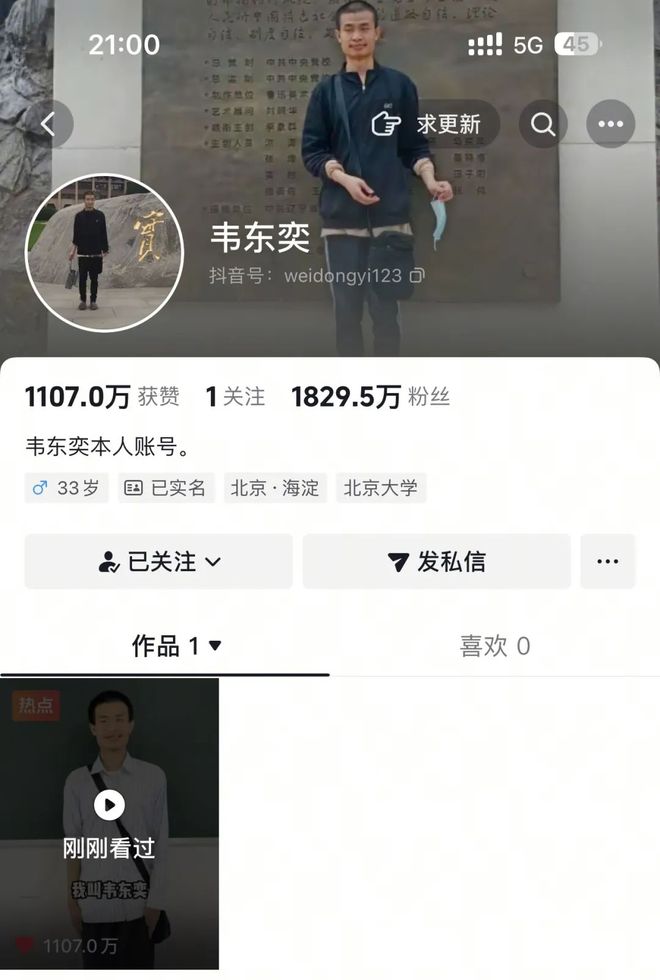
Task: Switch to the 作品 tab
Action: [x=176, y=646]
